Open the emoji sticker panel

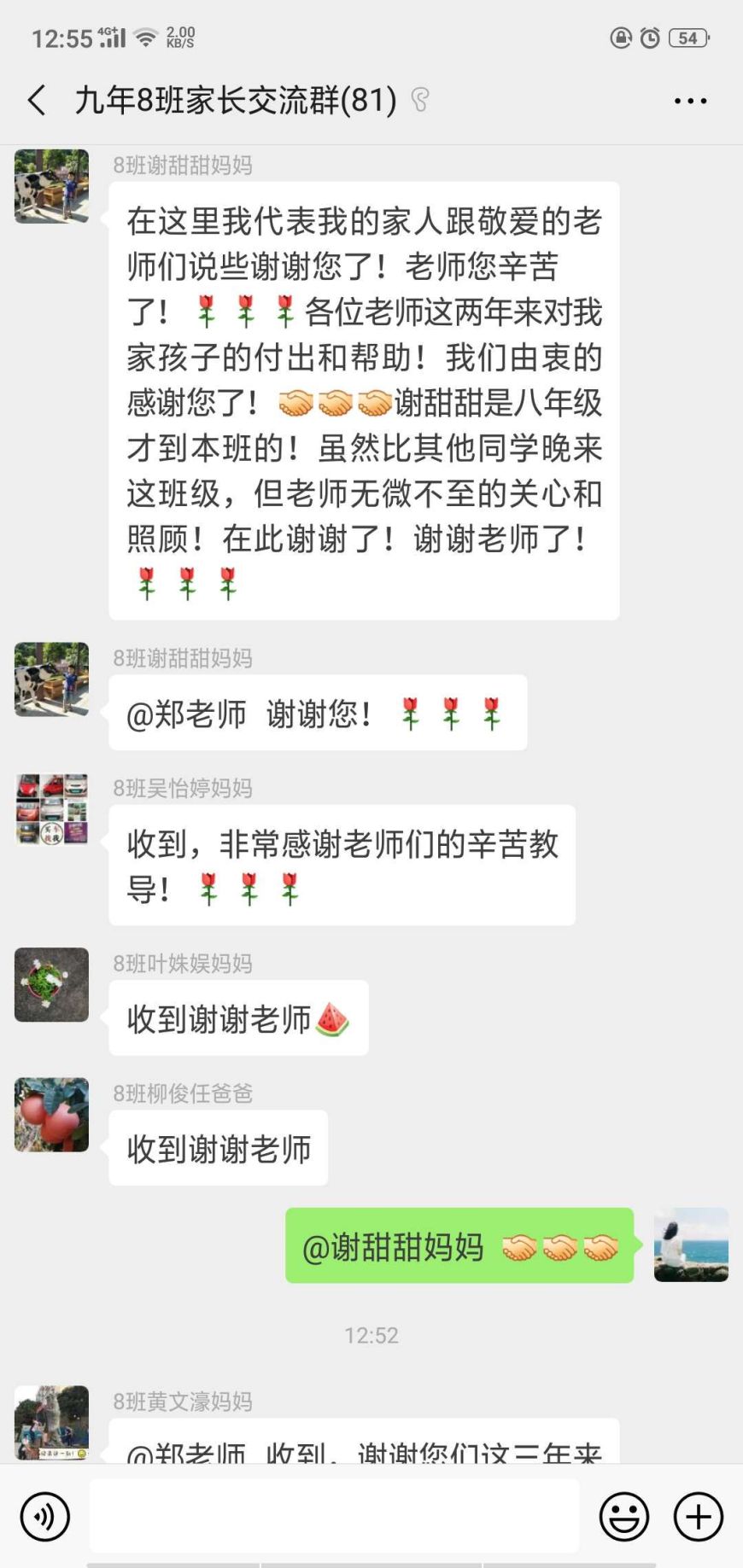pyautogui.click(x=623, y=1516)
